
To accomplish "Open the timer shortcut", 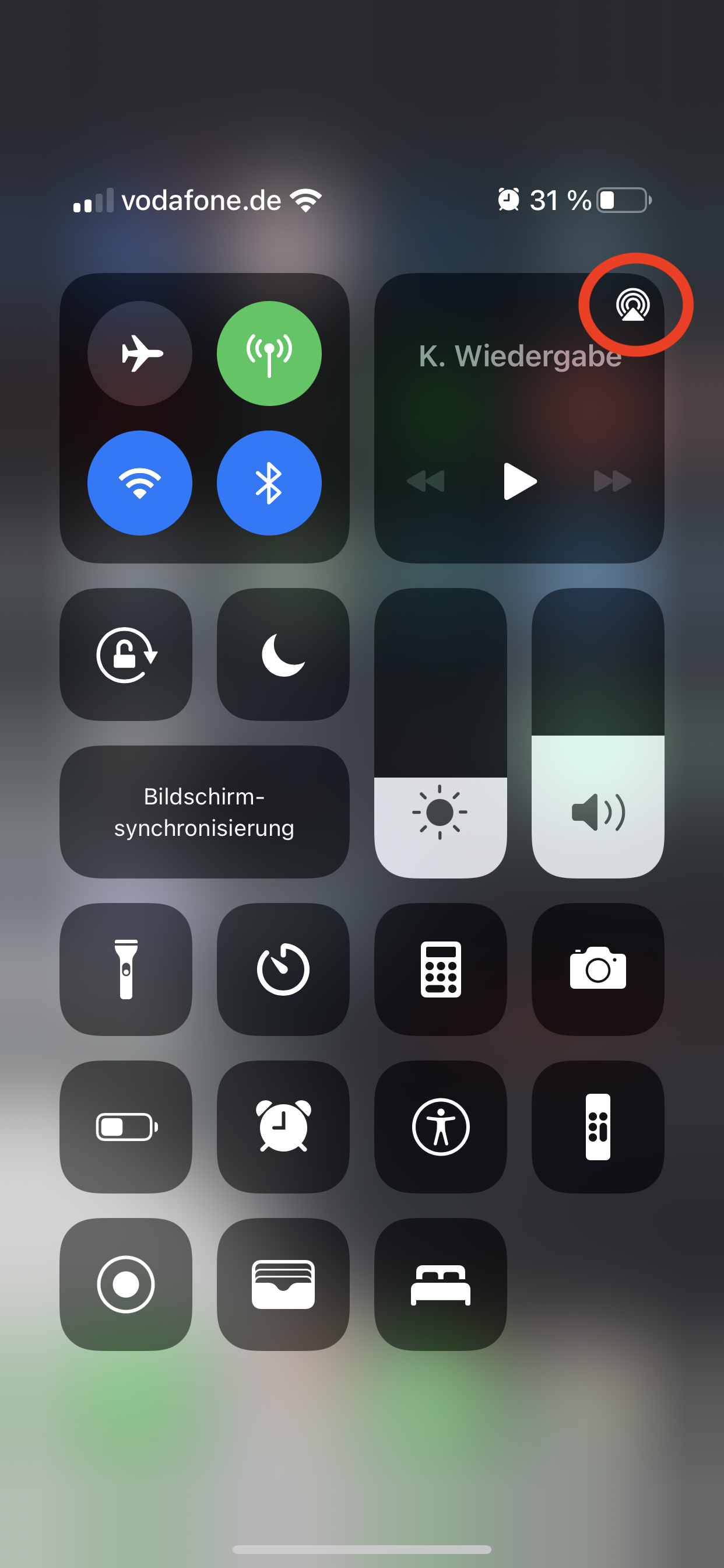I will [x=283, y=969].
